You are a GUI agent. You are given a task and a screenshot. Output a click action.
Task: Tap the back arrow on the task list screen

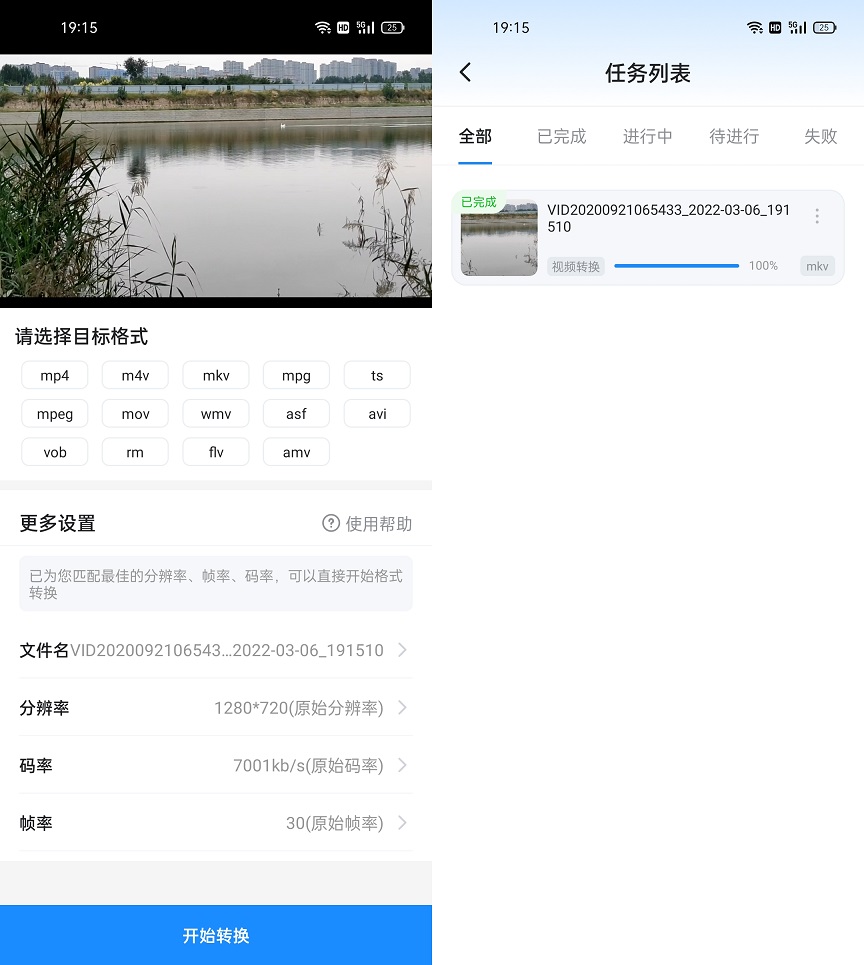point(464,72)
